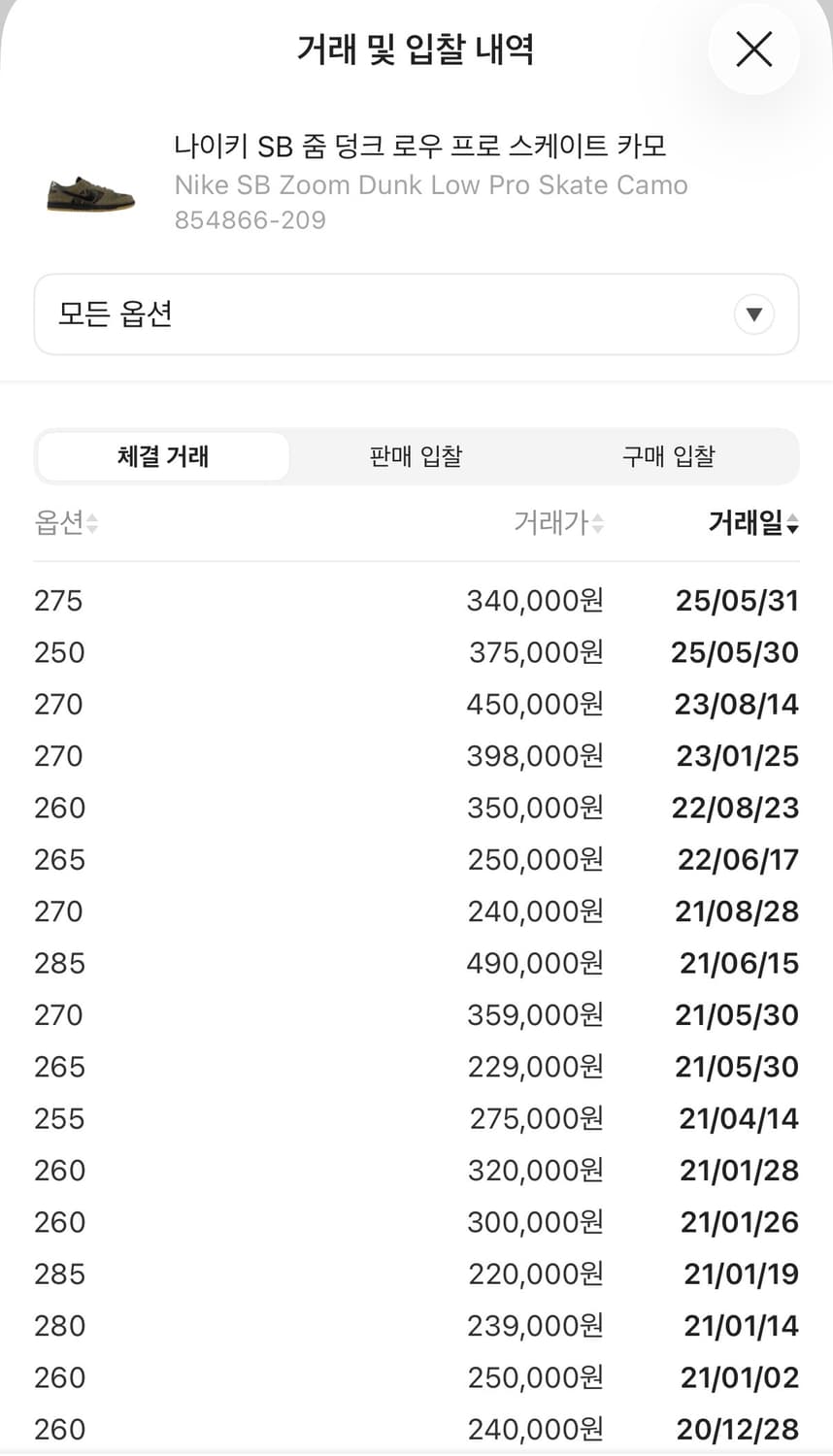
Task: Select the 490,000원 trade row dated 21/06/15
Action: tap(416, 962)
